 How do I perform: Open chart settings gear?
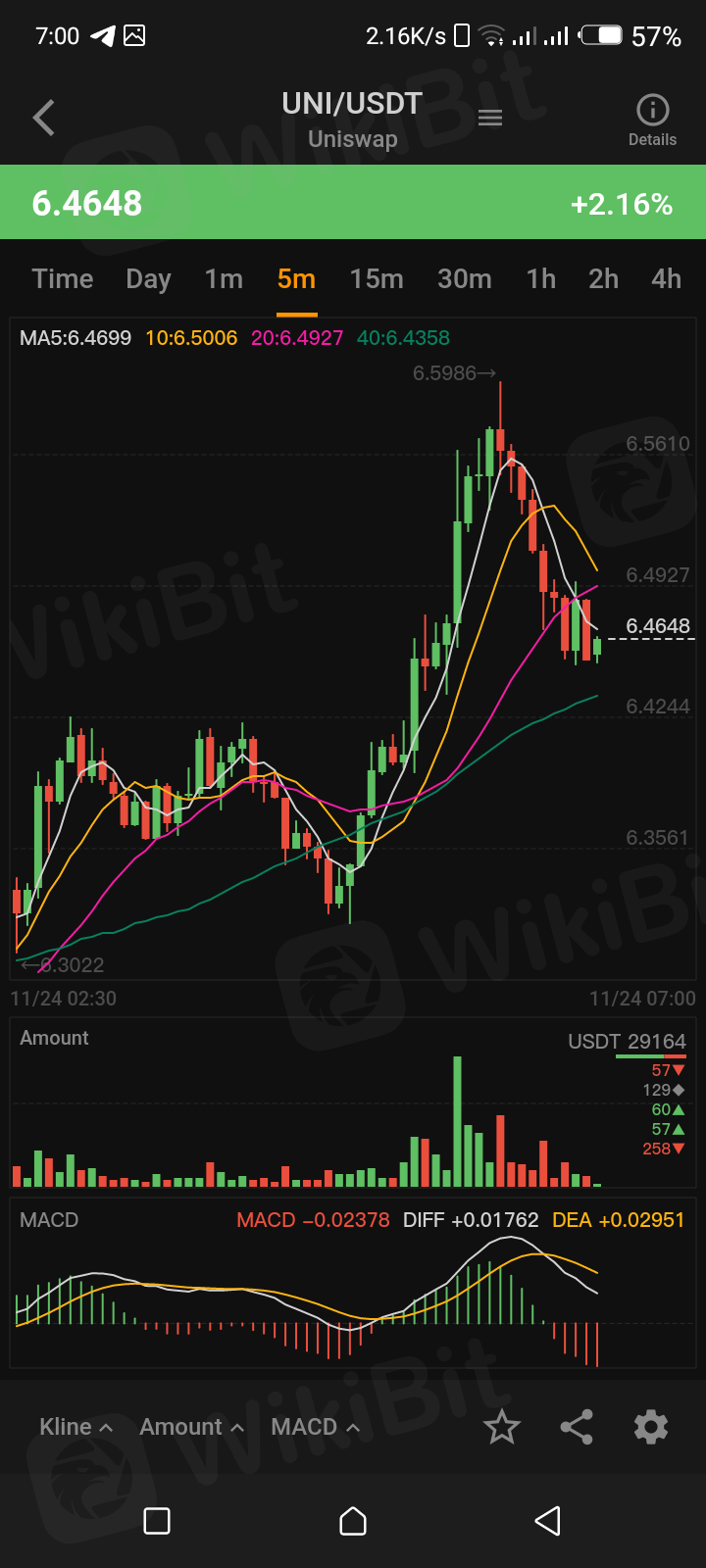click(651, 1427)
